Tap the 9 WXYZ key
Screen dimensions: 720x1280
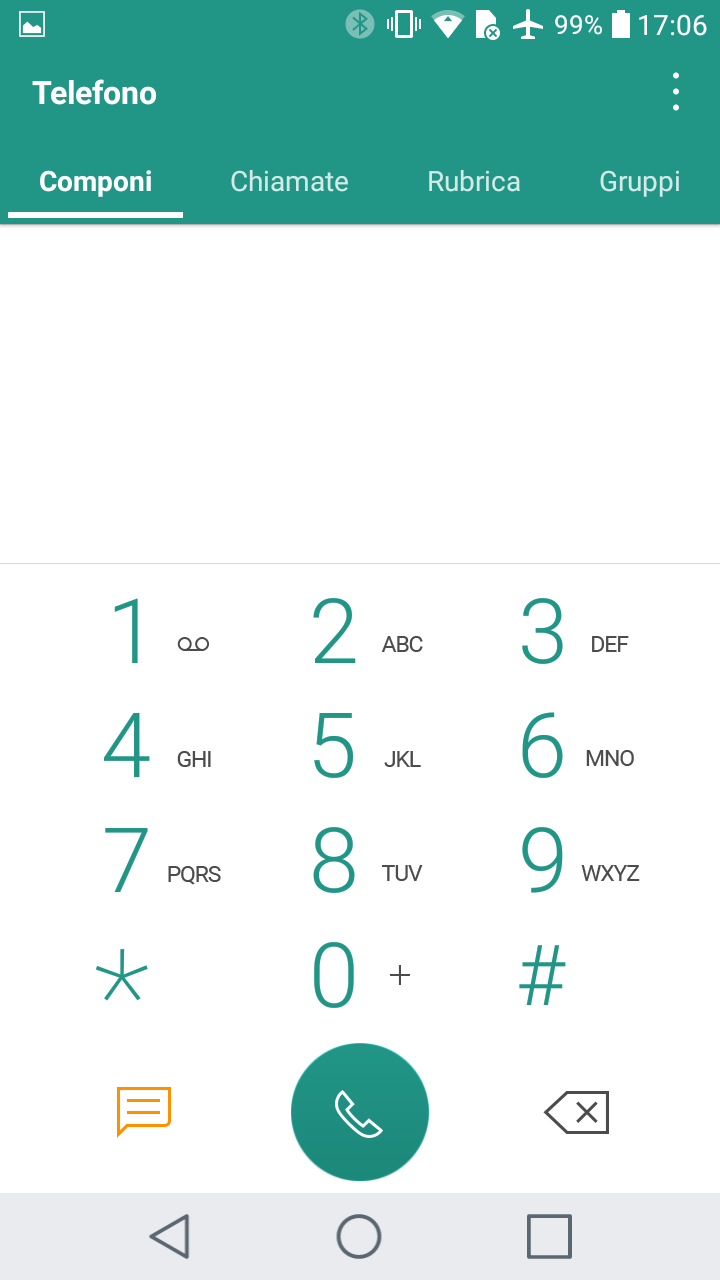tap(568, 860)
